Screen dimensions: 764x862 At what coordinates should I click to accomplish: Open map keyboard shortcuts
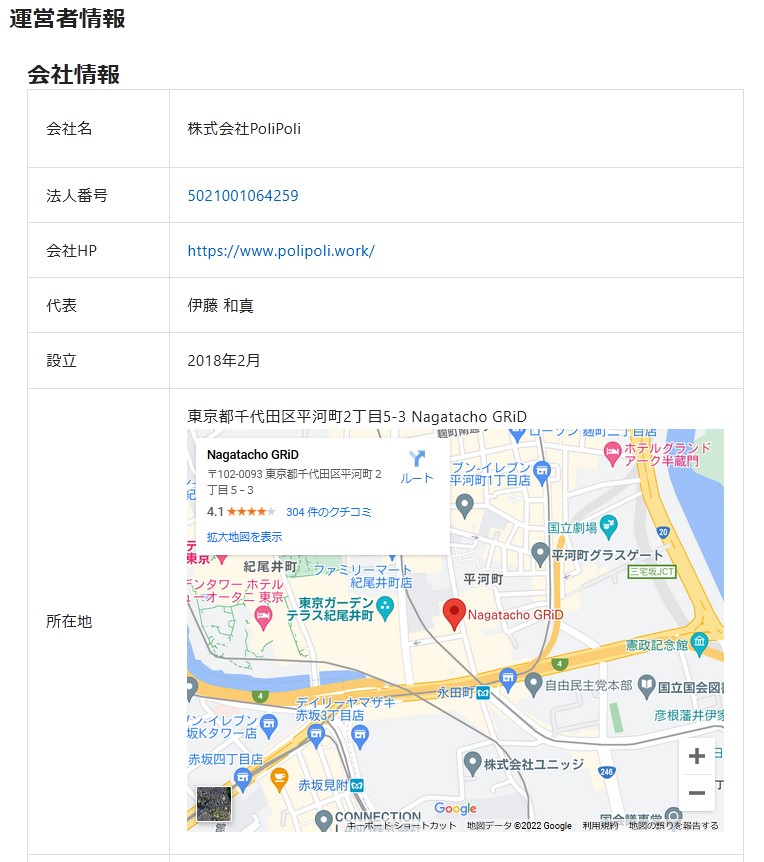401,825
